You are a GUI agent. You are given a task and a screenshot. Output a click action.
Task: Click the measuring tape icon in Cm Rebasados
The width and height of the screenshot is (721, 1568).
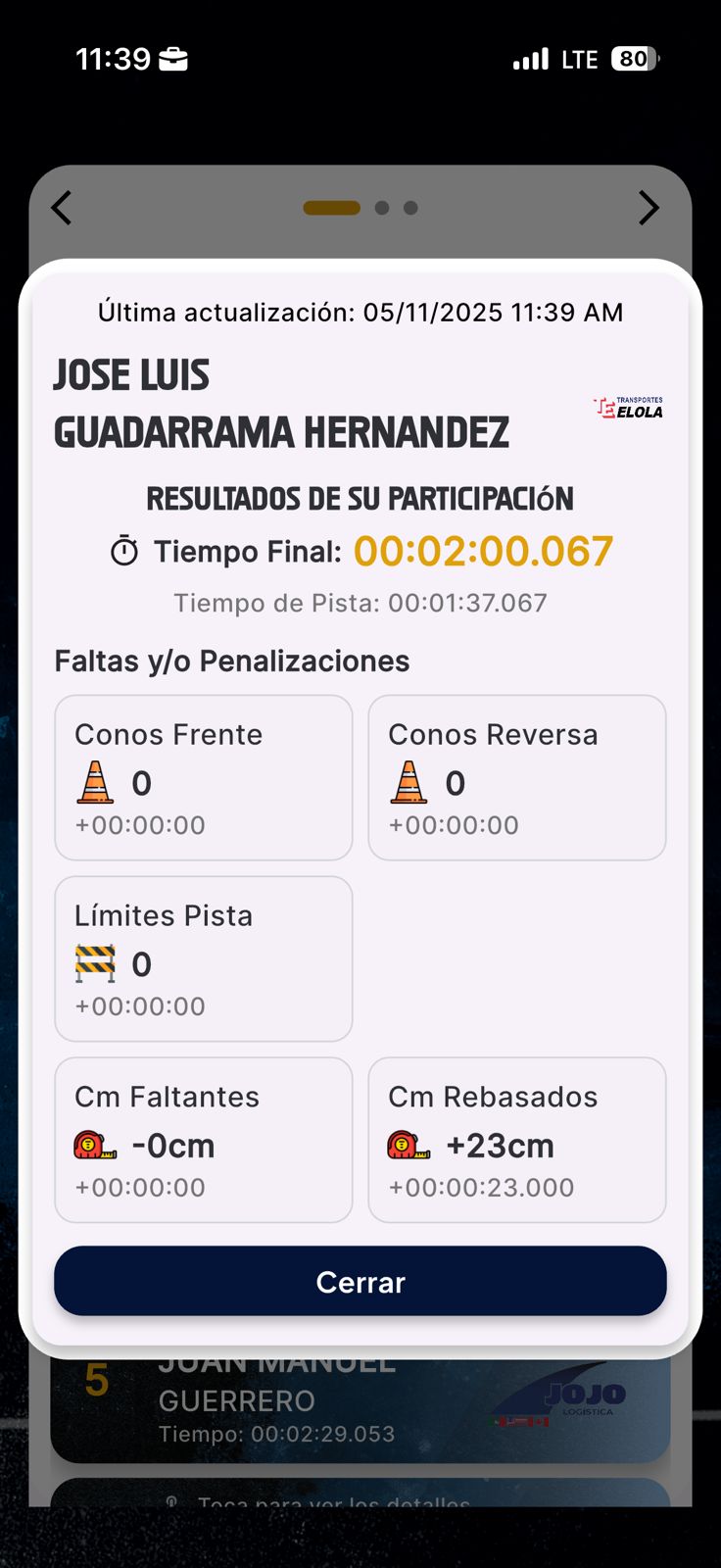click(x=409, y=1145)
